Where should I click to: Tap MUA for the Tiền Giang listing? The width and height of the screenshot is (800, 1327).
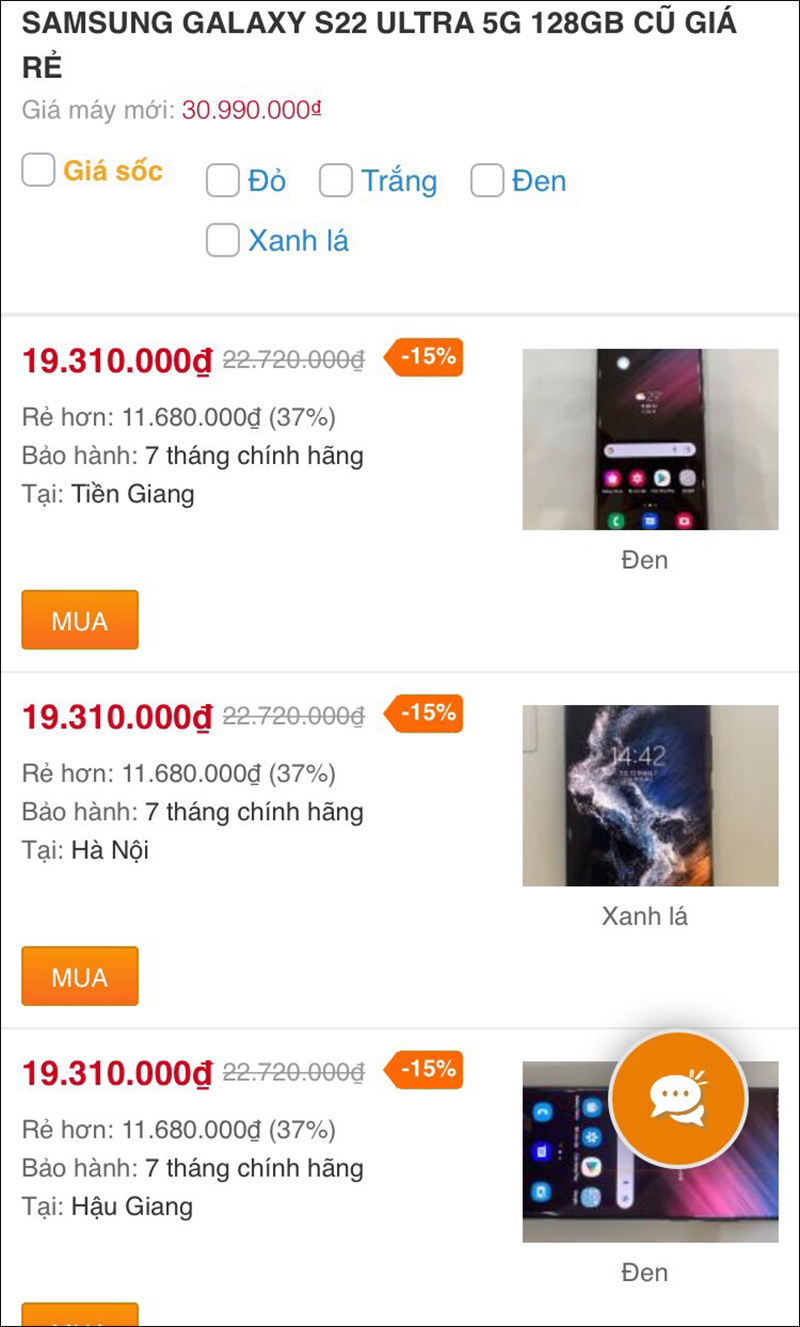(x=80, y=620)
